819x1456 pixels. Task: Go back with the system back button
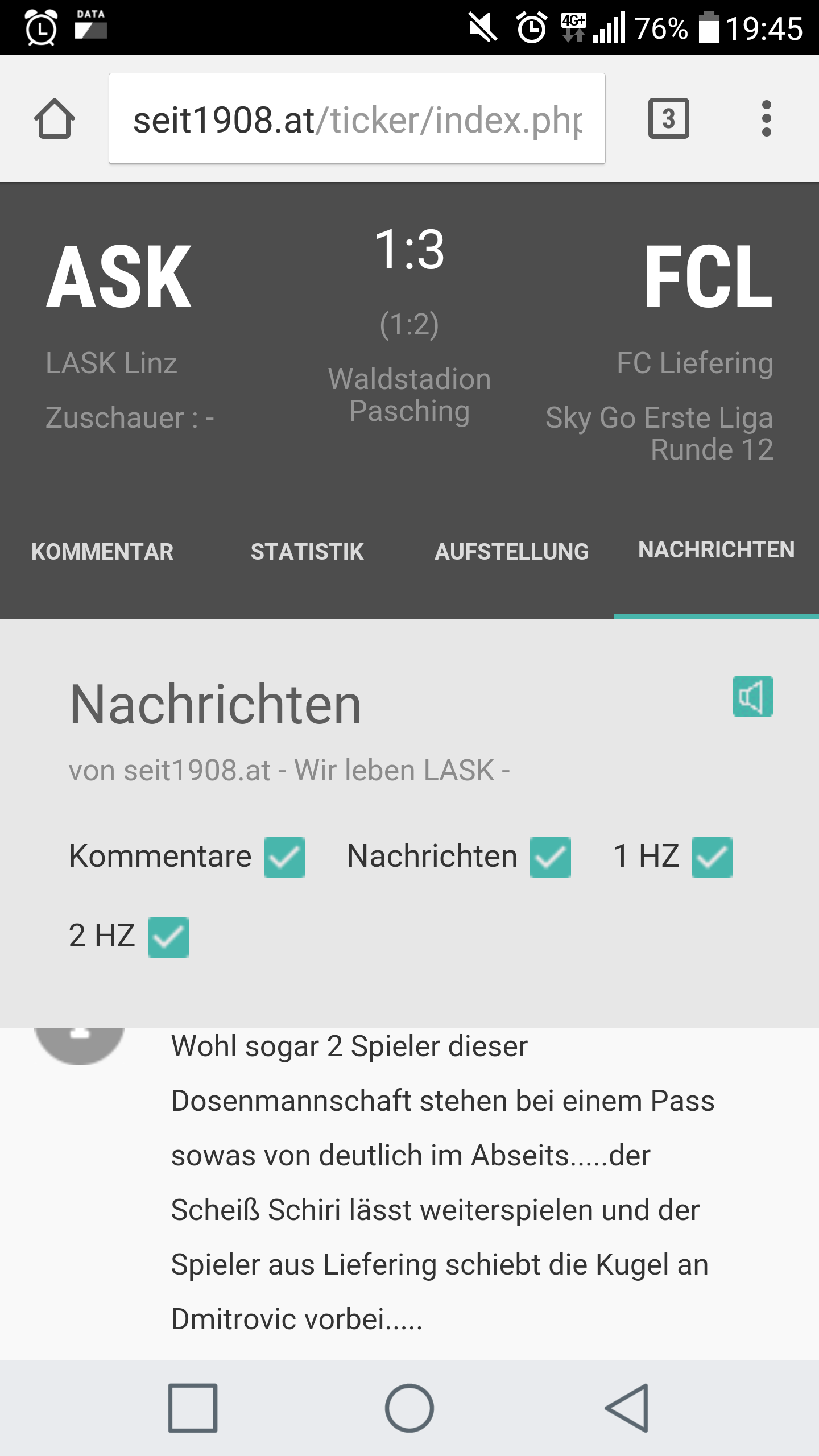click(x=626, y=1408)
